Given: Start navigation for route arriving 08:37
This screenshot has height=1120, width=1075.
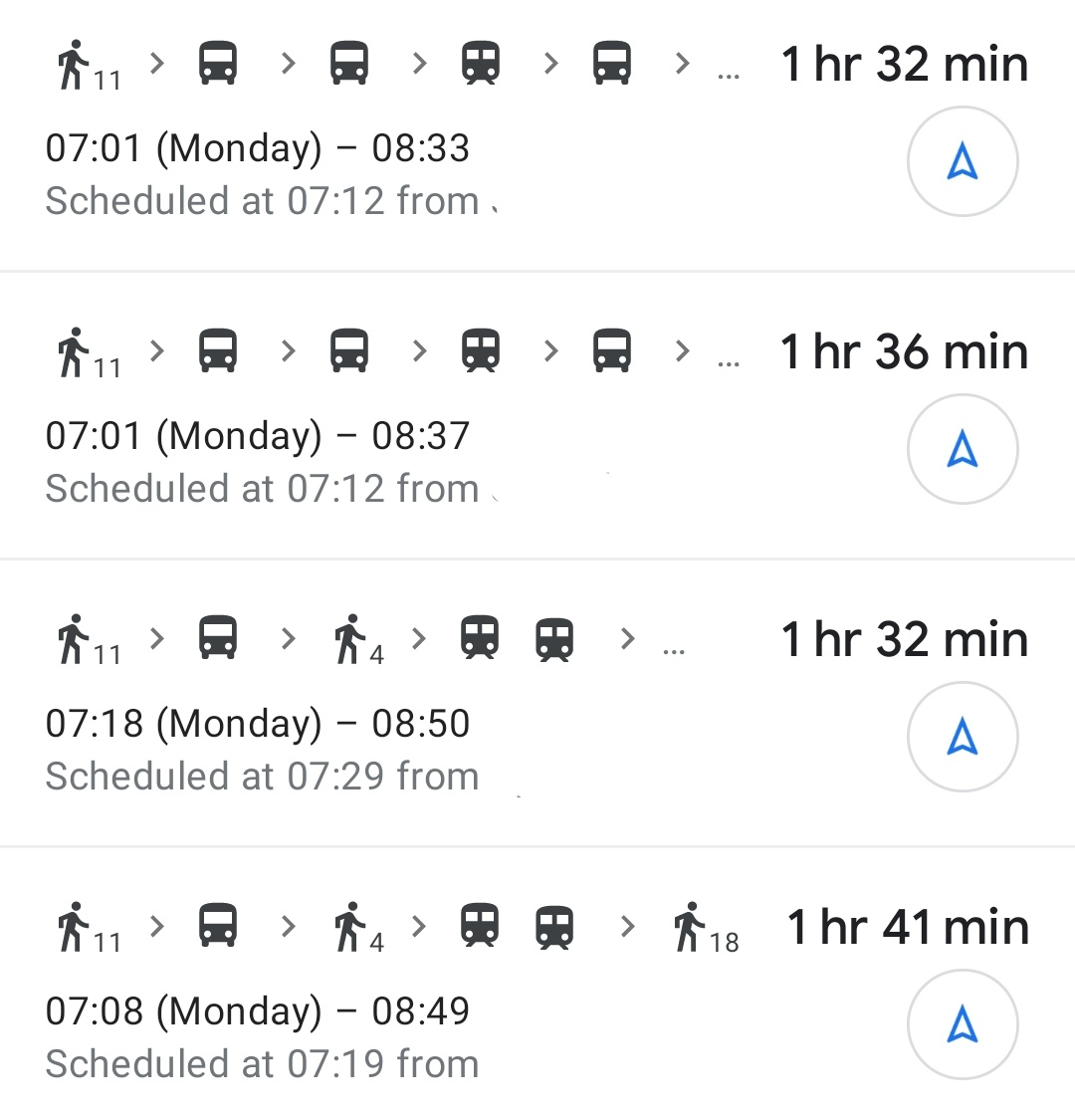Looking at the screenshot, I should (x=962, y=449).
